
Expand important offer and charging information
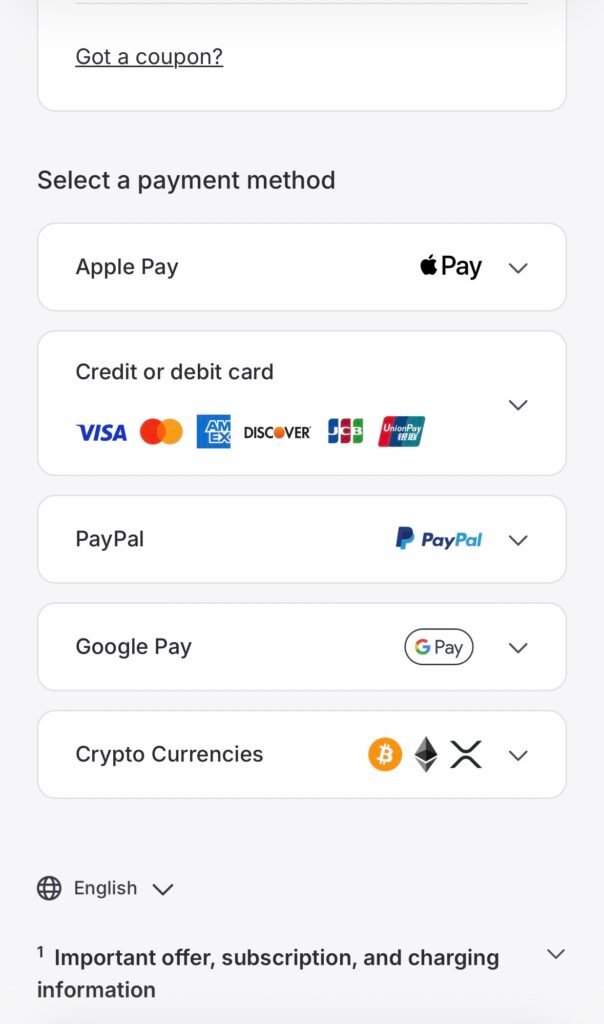(556, 954)
